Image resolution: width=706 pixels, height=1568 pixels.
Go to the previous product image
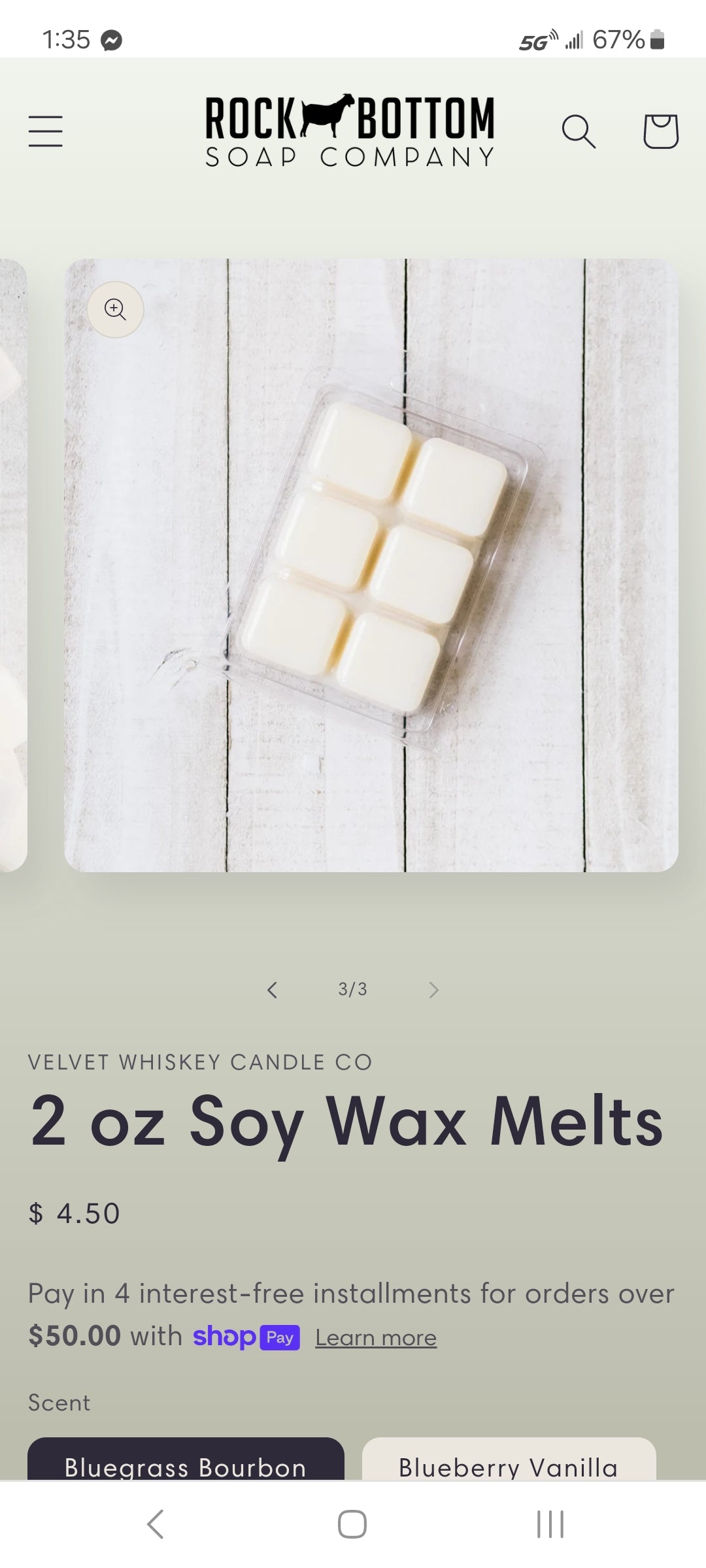273,990
